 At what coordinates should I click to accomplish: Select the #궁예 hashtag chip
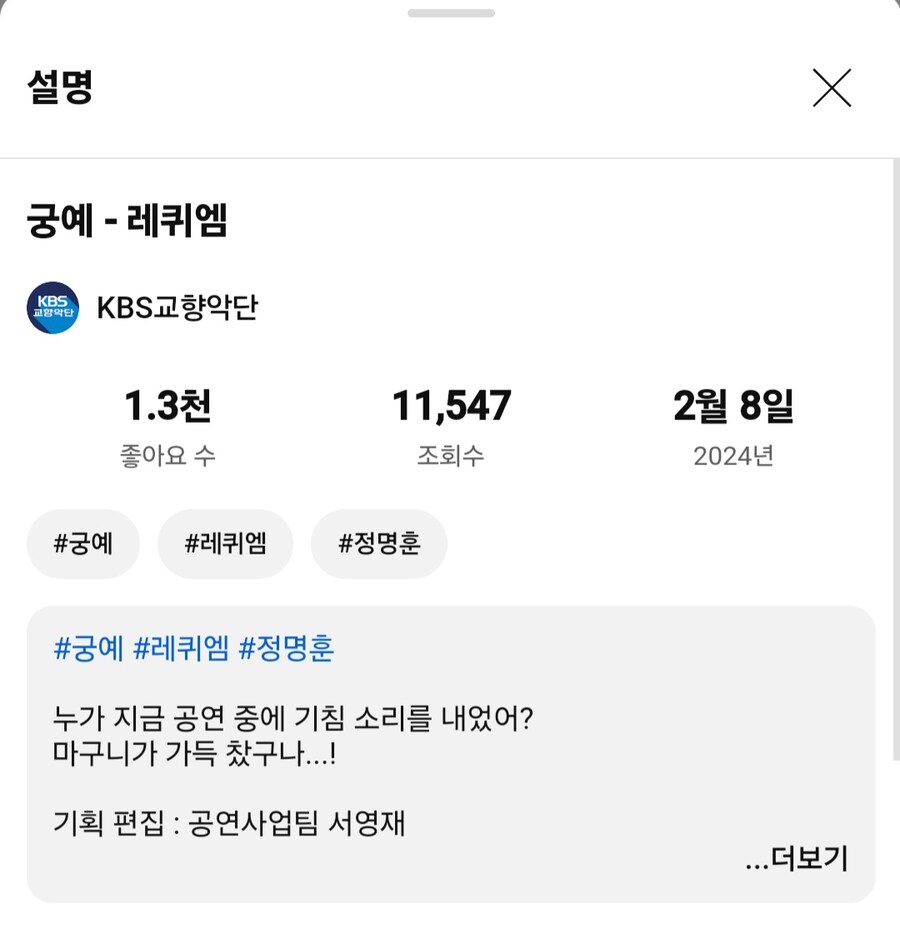(83, 544)
